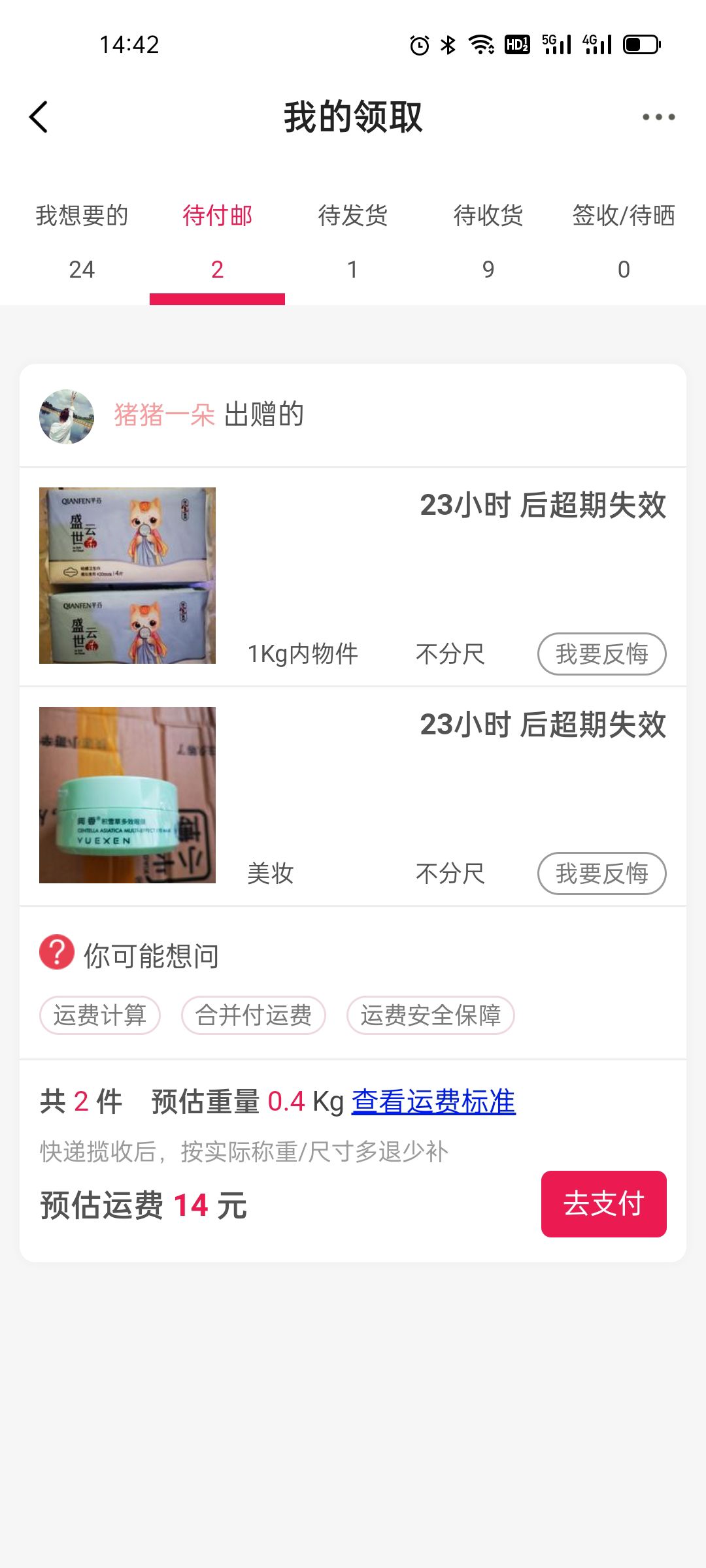Open the 美妆 item picture
Viewport: 706px width, 1568px height.
tap(127, 795)
